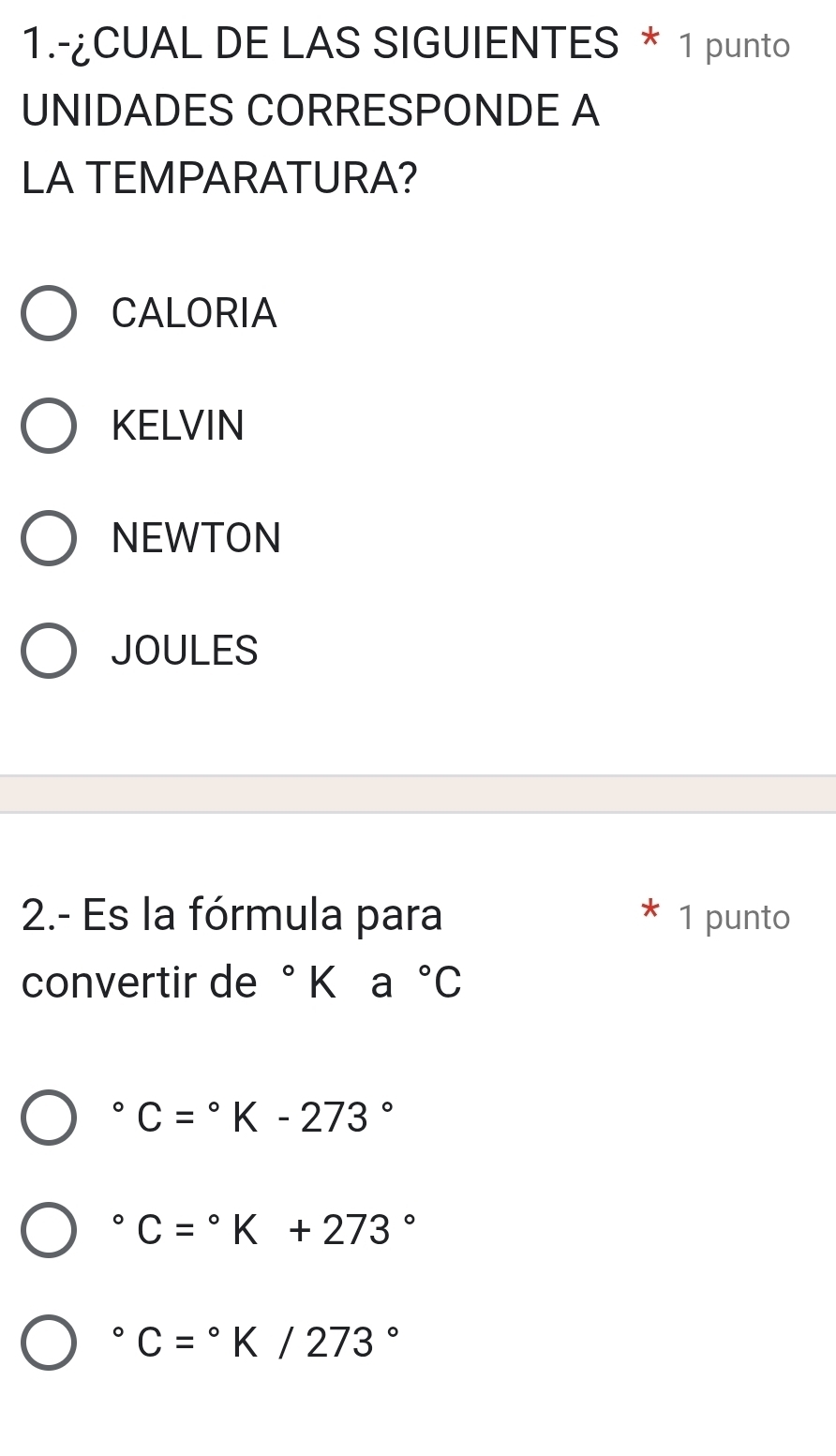Select the CALORIA answer option
The width and height of the screenshot is (836, 1456).
pos(49,314)
